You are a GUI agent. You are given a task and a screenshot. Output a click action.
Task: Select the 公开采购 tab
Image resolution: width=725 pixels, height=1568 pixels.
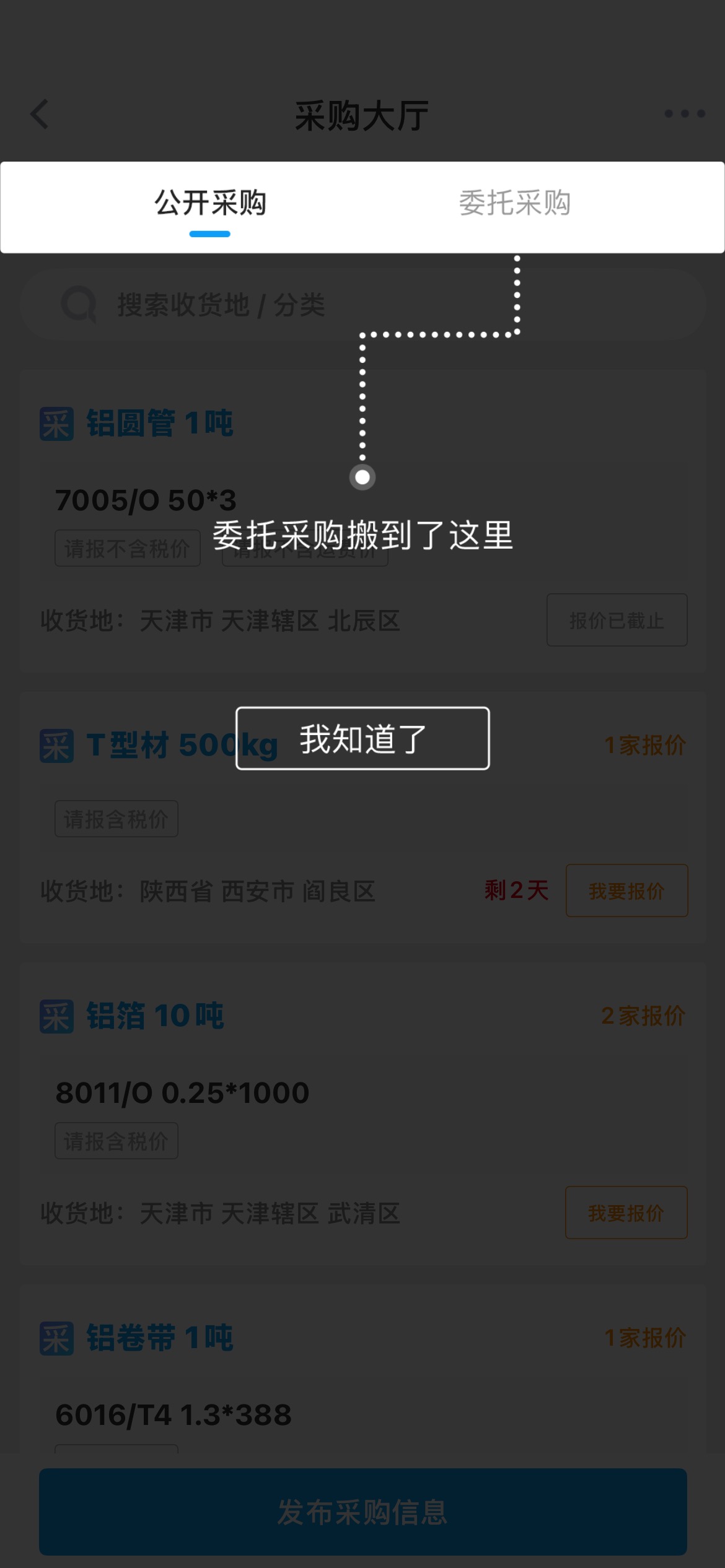(x=210, y=203)
